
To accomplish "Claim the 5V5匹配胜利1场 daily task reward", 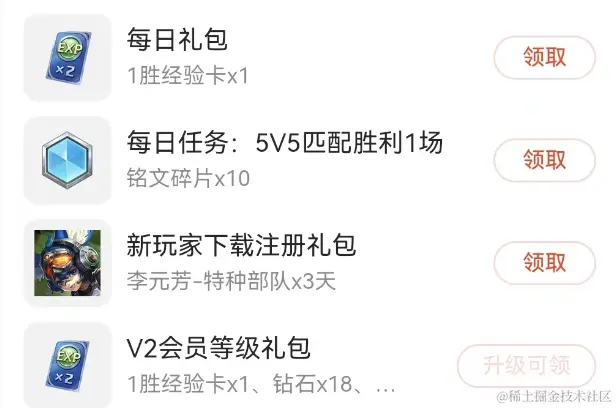I will (544, 160).
